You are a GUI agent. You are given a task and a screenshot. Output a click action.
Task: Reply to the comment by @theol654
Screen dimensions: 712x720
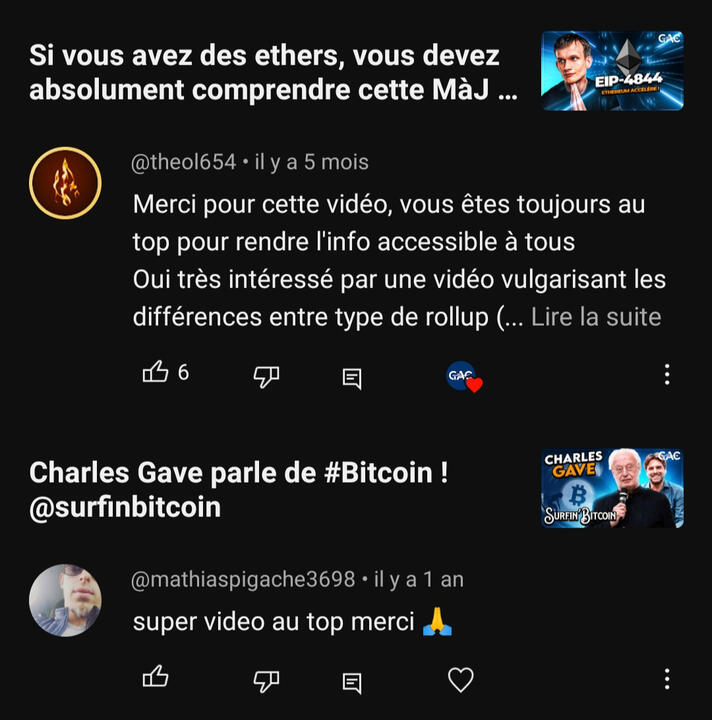[352, 376]
